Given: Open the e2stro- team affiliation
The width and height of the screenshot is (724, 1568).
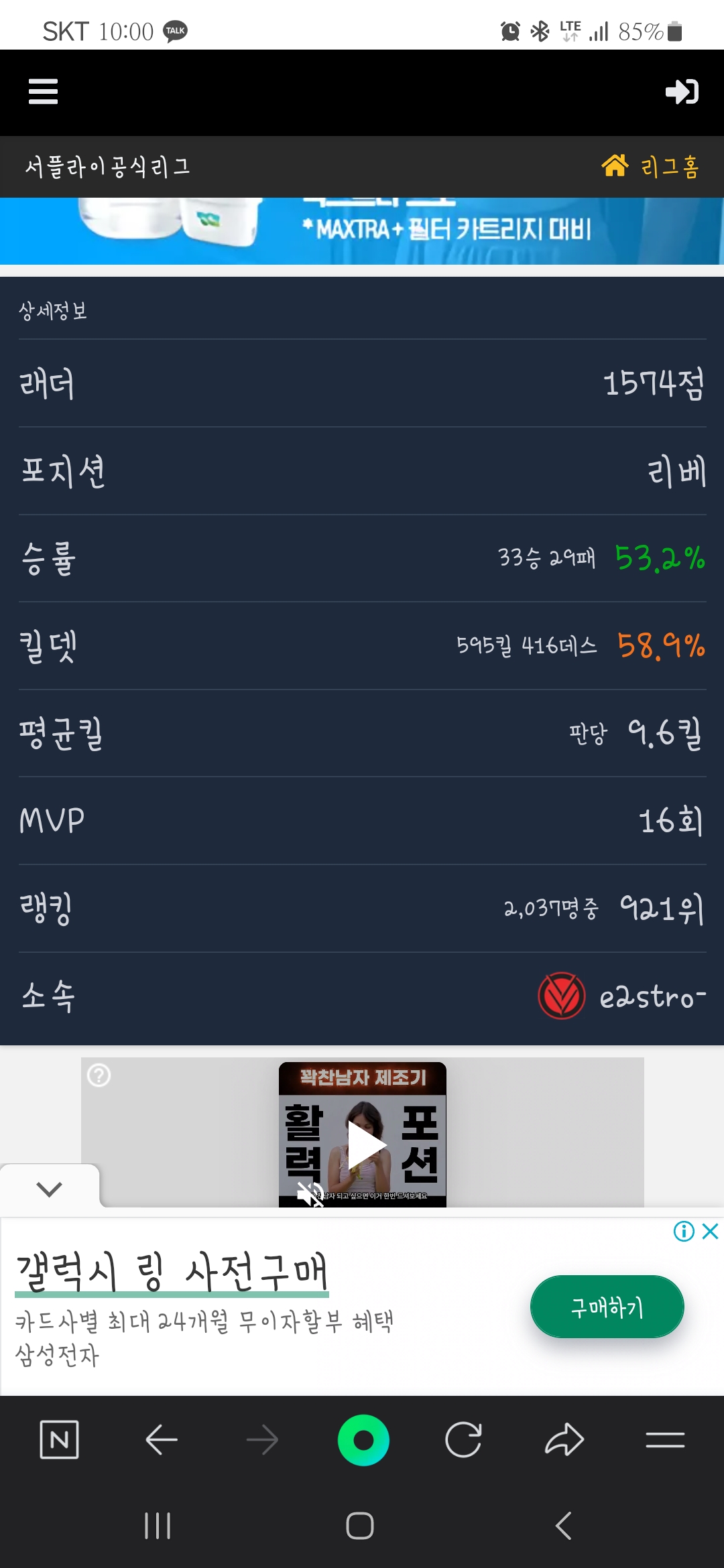Looking at the screenshot, I should (x=622, y=996).
